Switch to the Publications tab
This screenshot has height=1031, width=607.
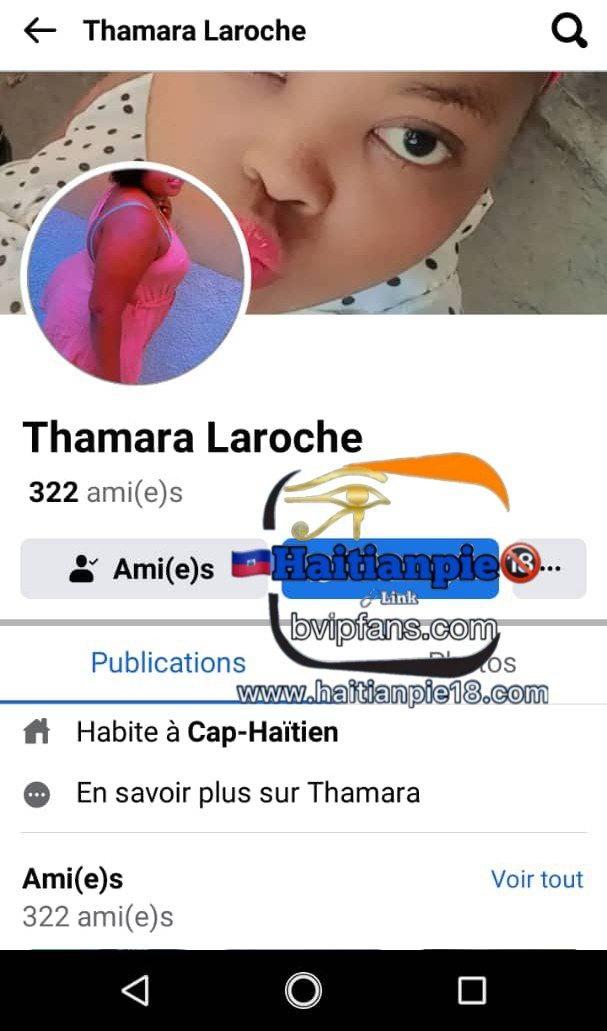click(x=168, y=662)
